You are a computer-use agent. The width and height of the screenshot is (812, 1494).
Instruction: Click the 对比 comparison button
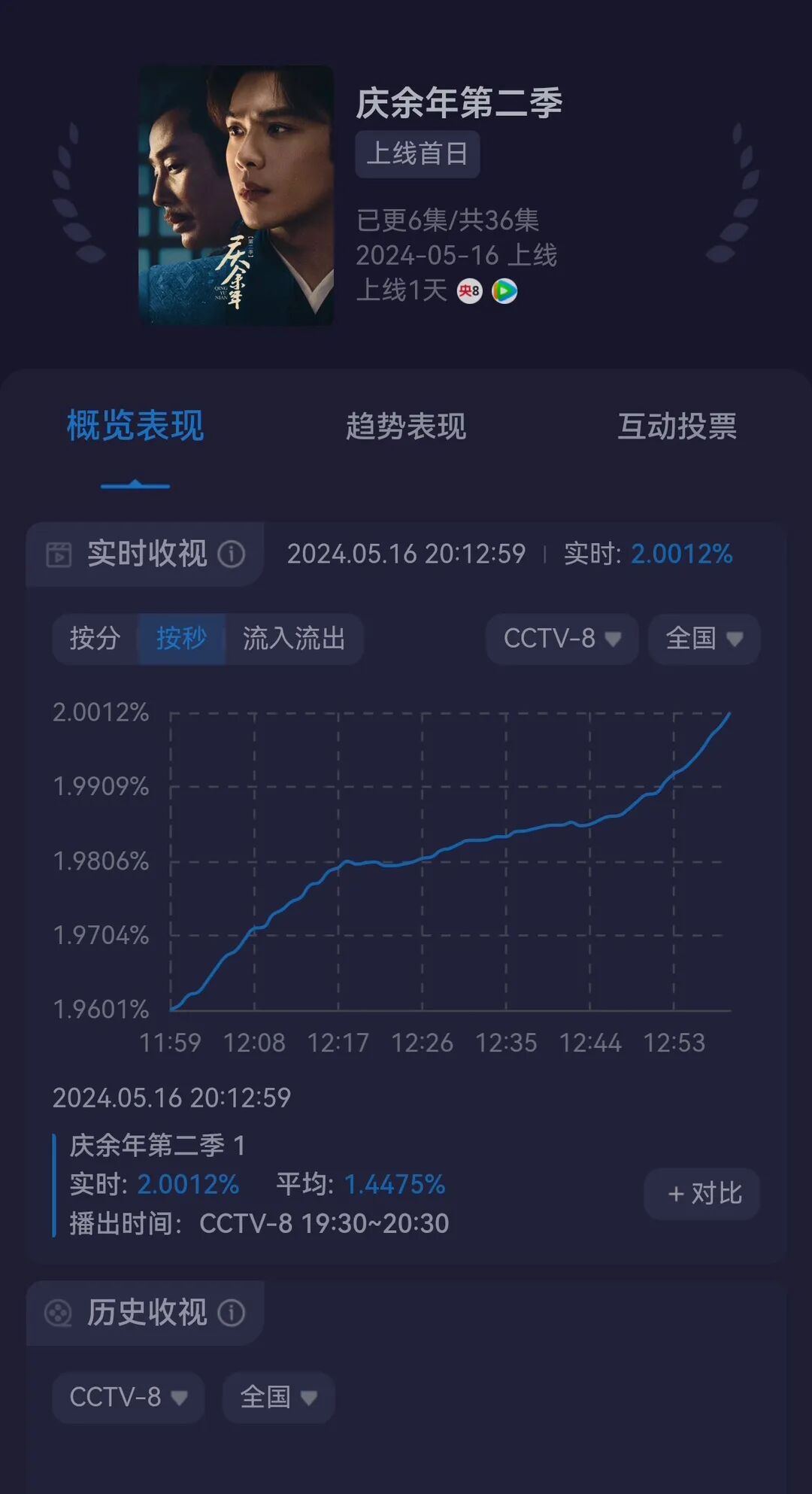pos(701,1195)
